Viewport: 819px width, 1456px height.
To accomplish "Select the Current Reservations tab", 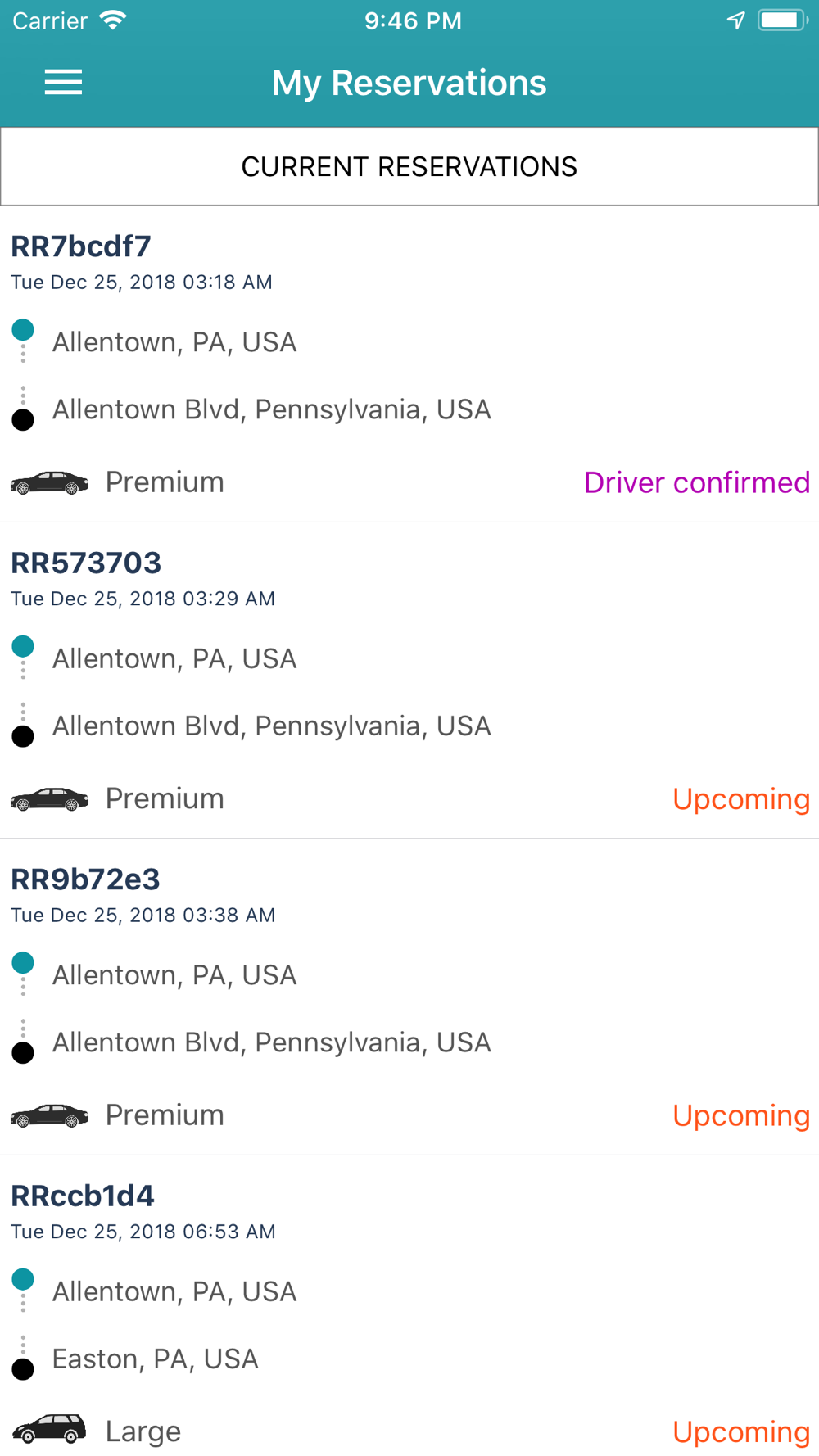I will pos(409,166).
